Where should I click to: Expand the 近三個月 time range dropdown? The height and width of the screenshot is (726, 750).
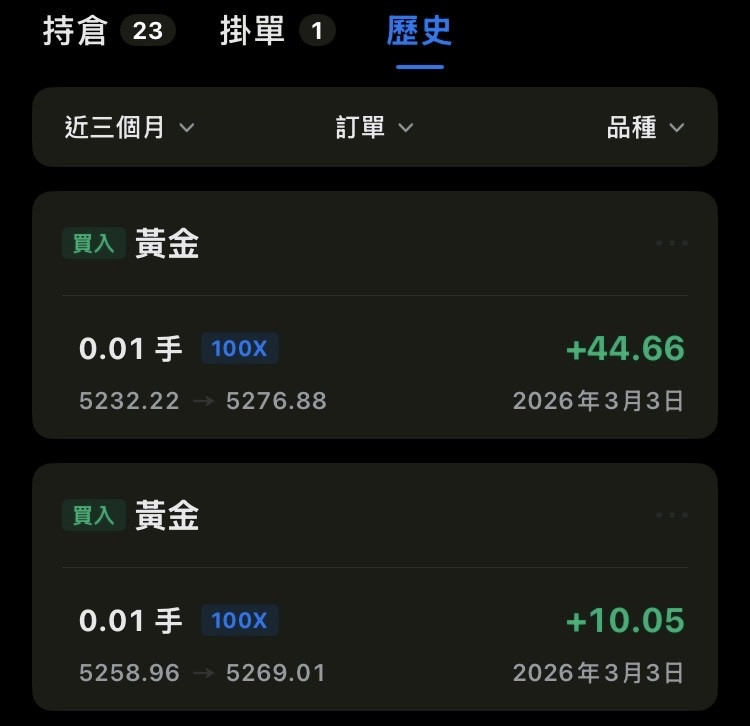coord(129,127)
